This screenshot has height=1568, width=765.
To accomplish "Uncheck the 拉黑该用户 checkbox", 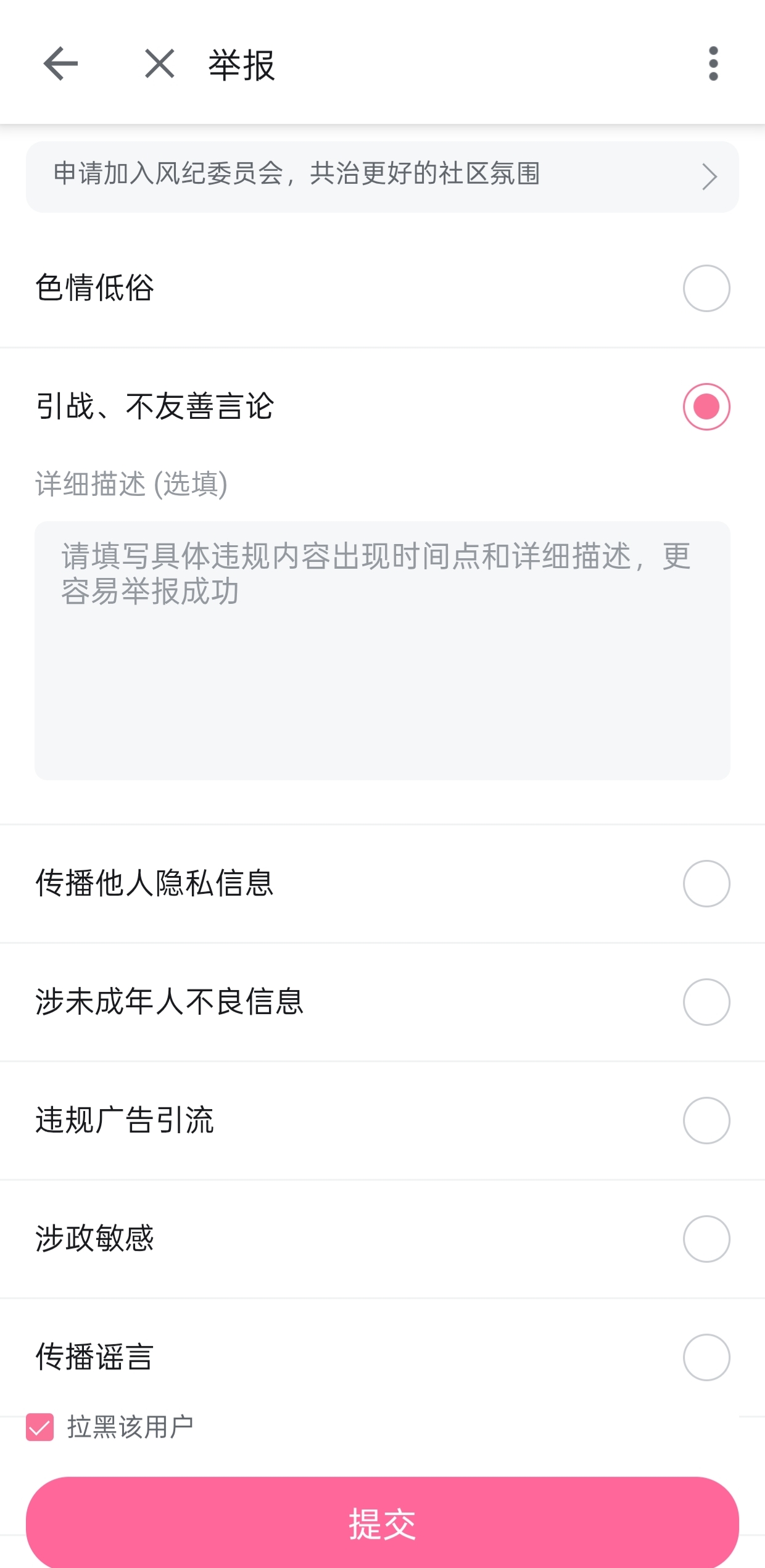I will pyautogui.click(x=40, y=1427).
